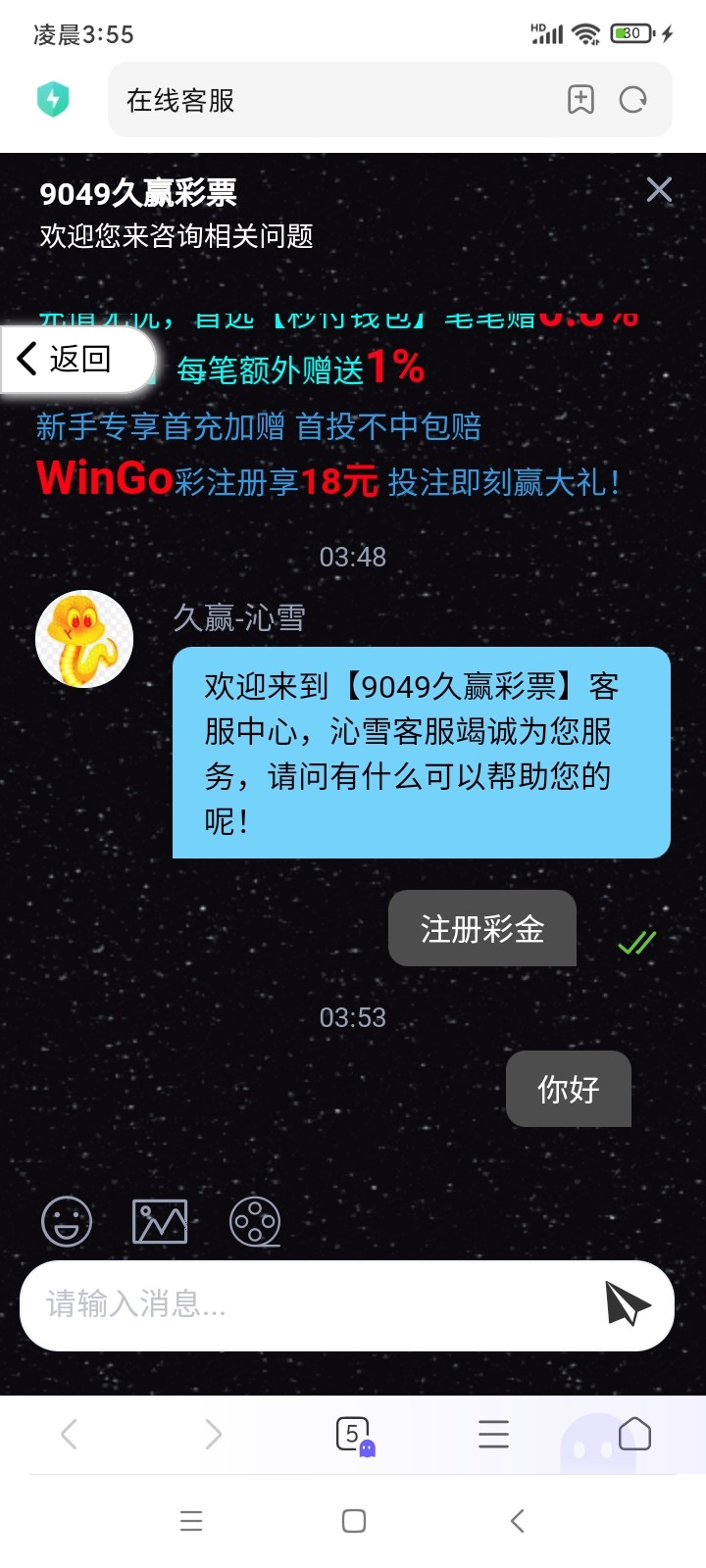706x1568 pixels.
Task: Bookmark this page in the browser
Action: pos(580,99)
